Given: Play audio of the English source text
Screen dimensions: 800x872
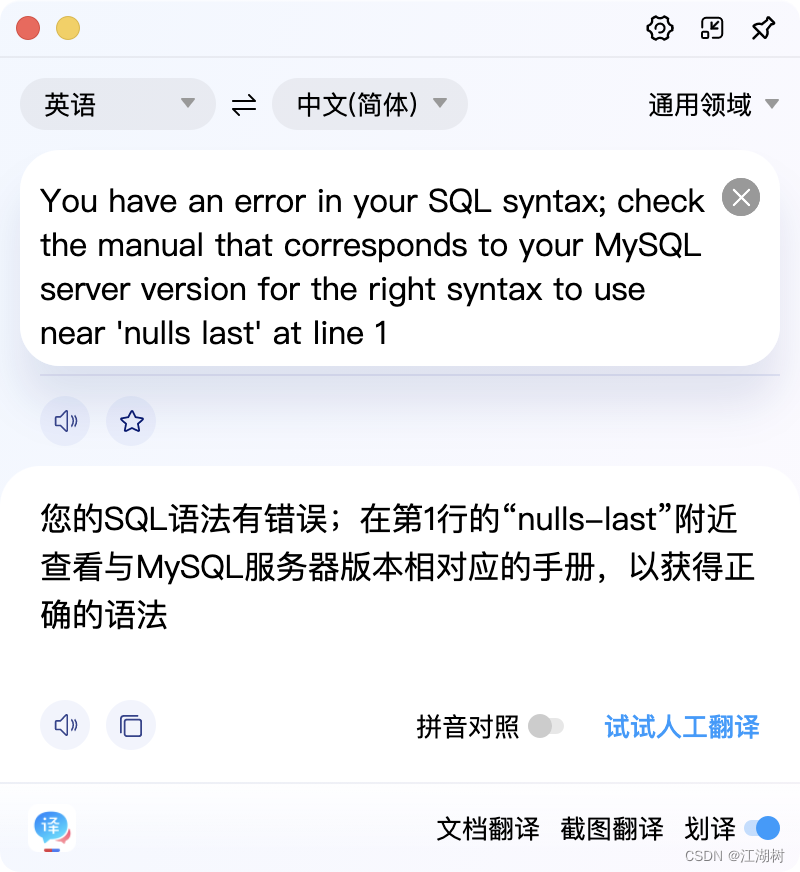Looking at the screenshot, I should [65, 421].
